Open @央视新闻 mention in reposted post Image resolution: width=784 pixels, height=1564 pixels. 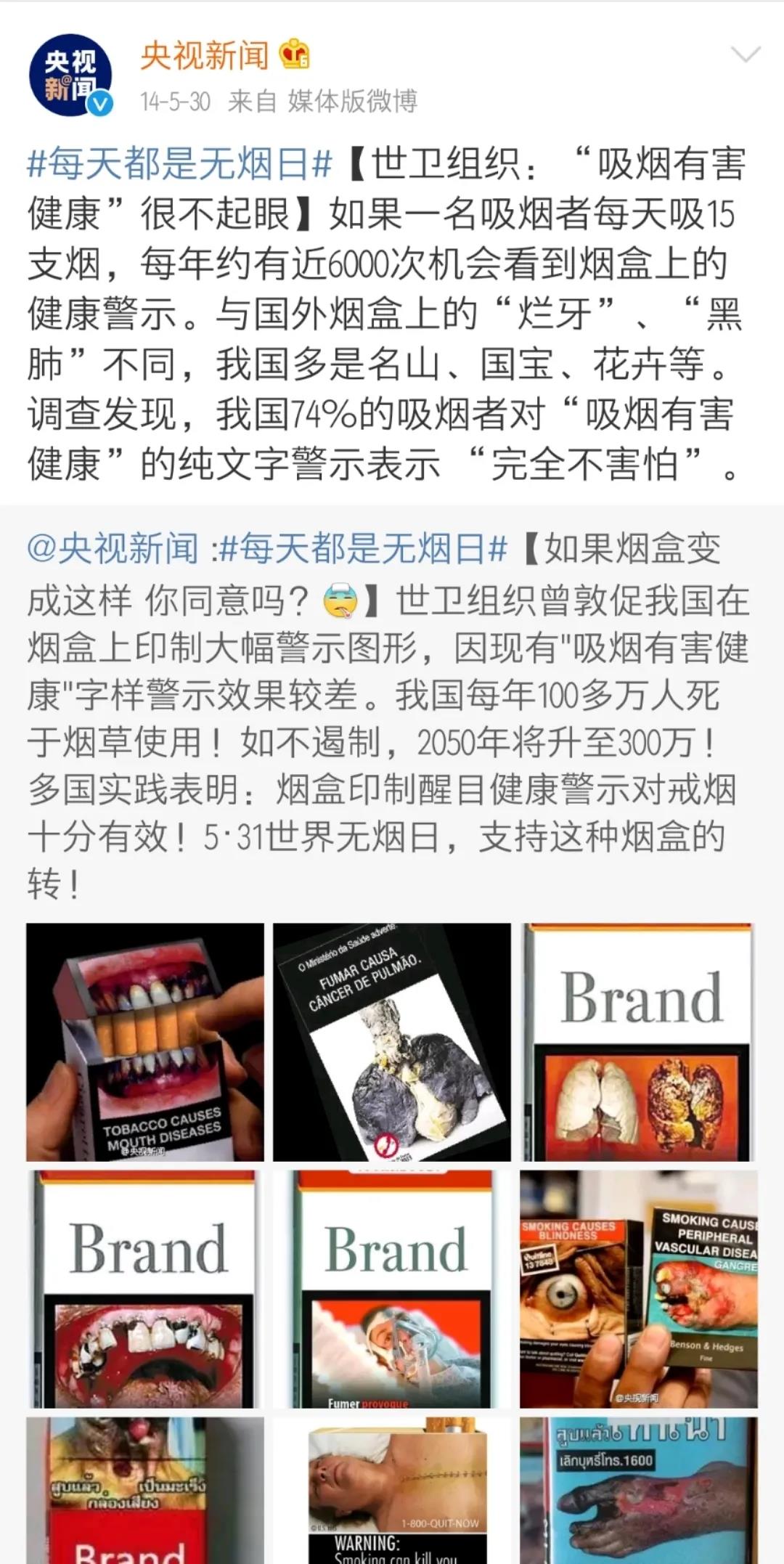point(113,548)
